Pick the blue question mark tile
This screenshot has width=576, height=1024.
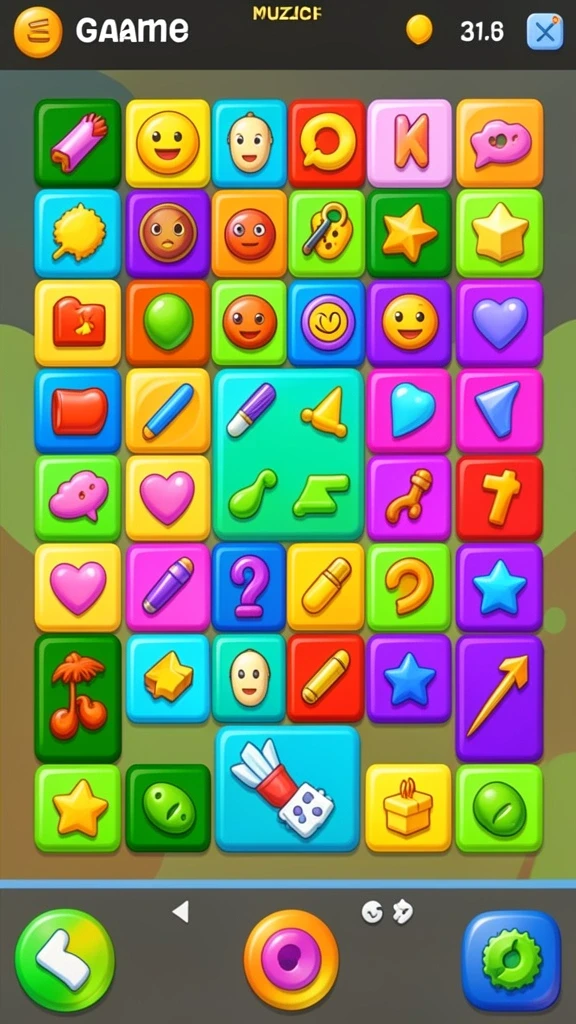tap(249, 587)
